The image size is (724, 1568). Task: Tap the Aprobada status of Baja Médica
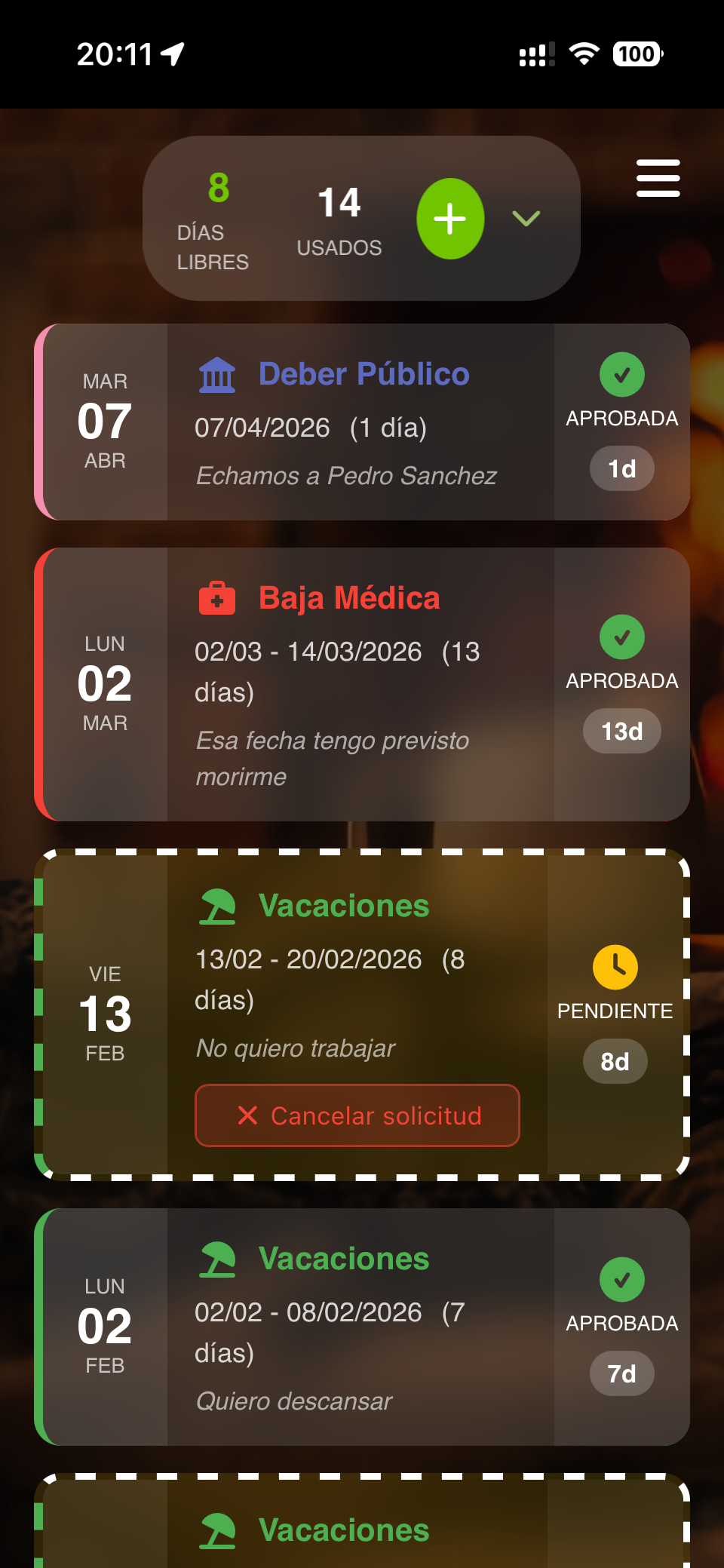(622, 680)
